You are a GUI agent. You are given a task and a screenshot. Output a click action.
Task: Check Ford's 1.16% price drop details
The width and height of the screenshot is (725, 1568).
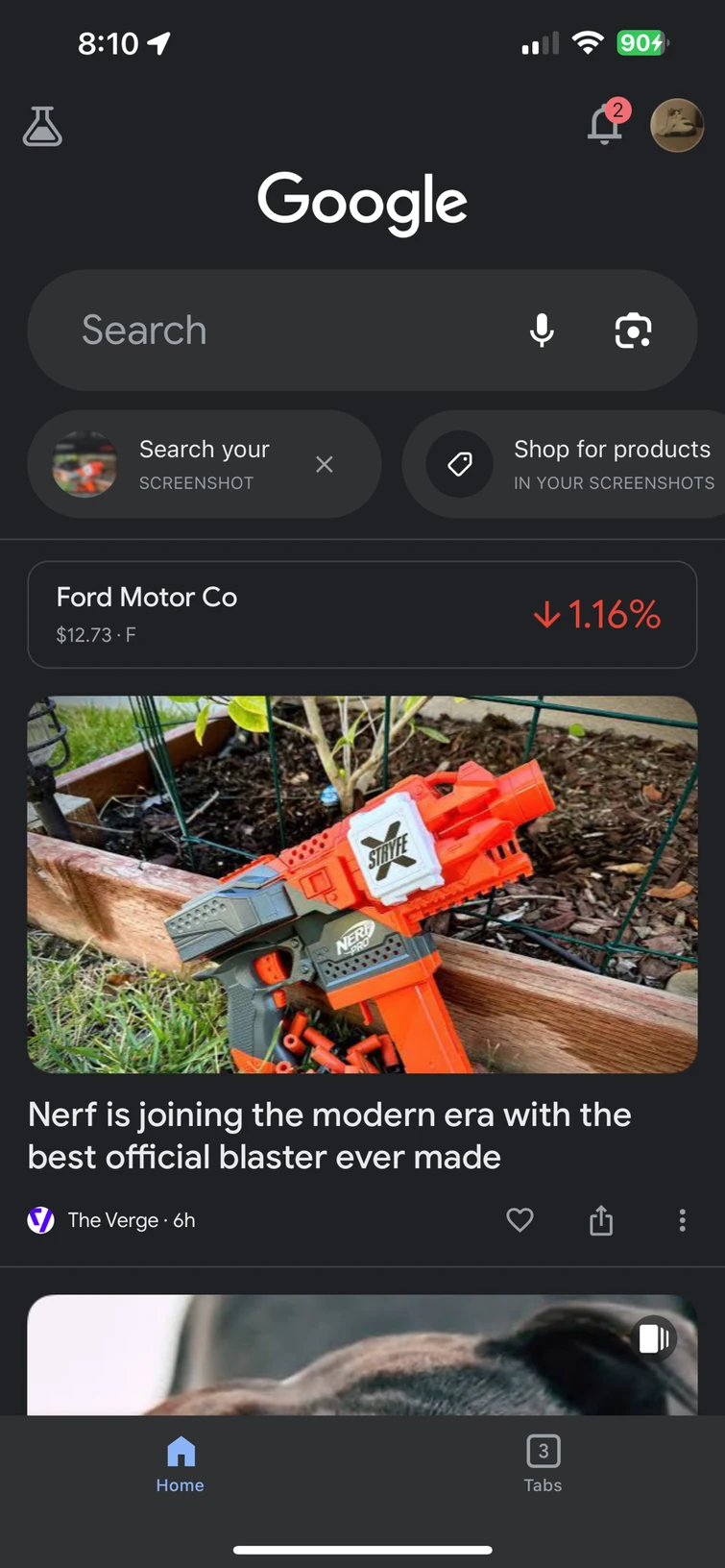tap(595, 614)
